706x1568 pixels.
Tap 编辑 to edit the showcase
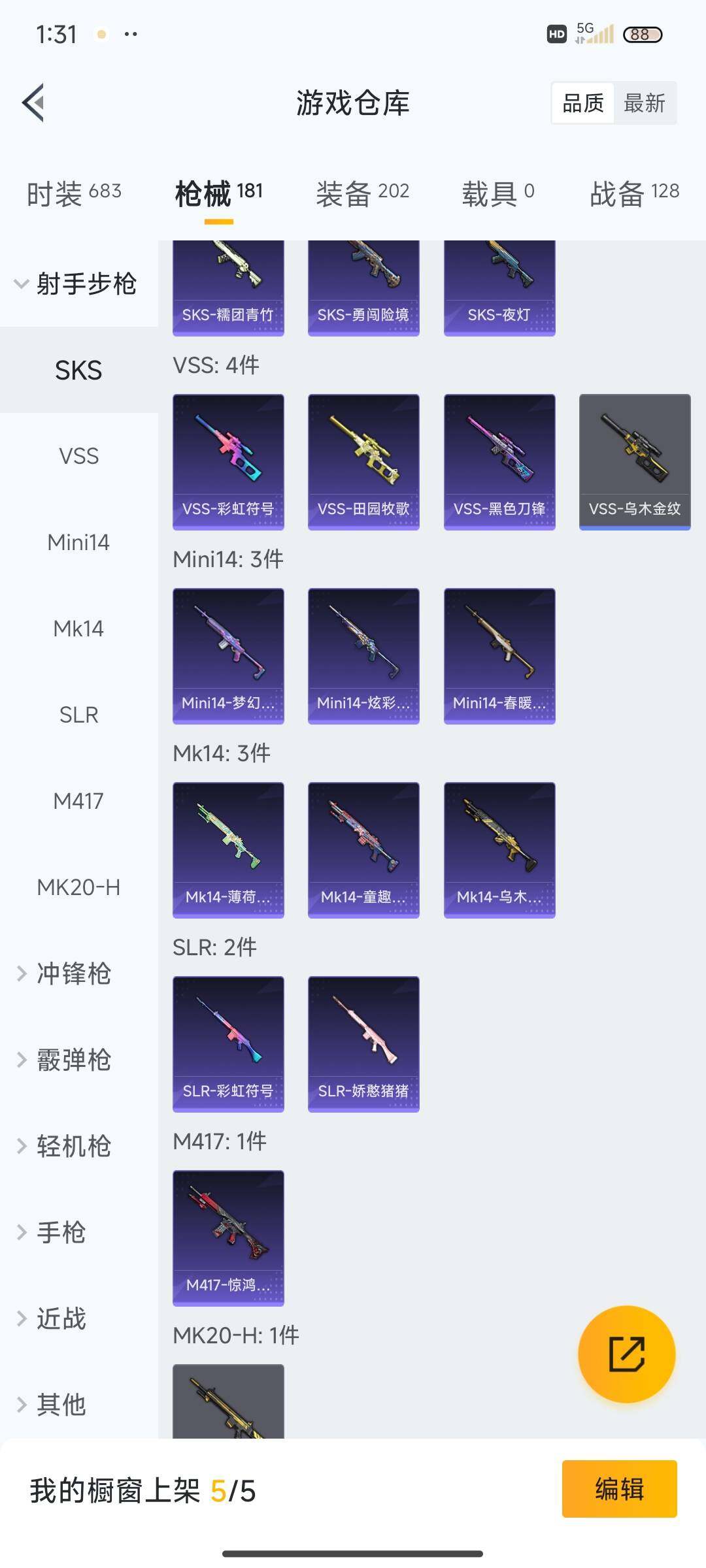click(619, 1489)
